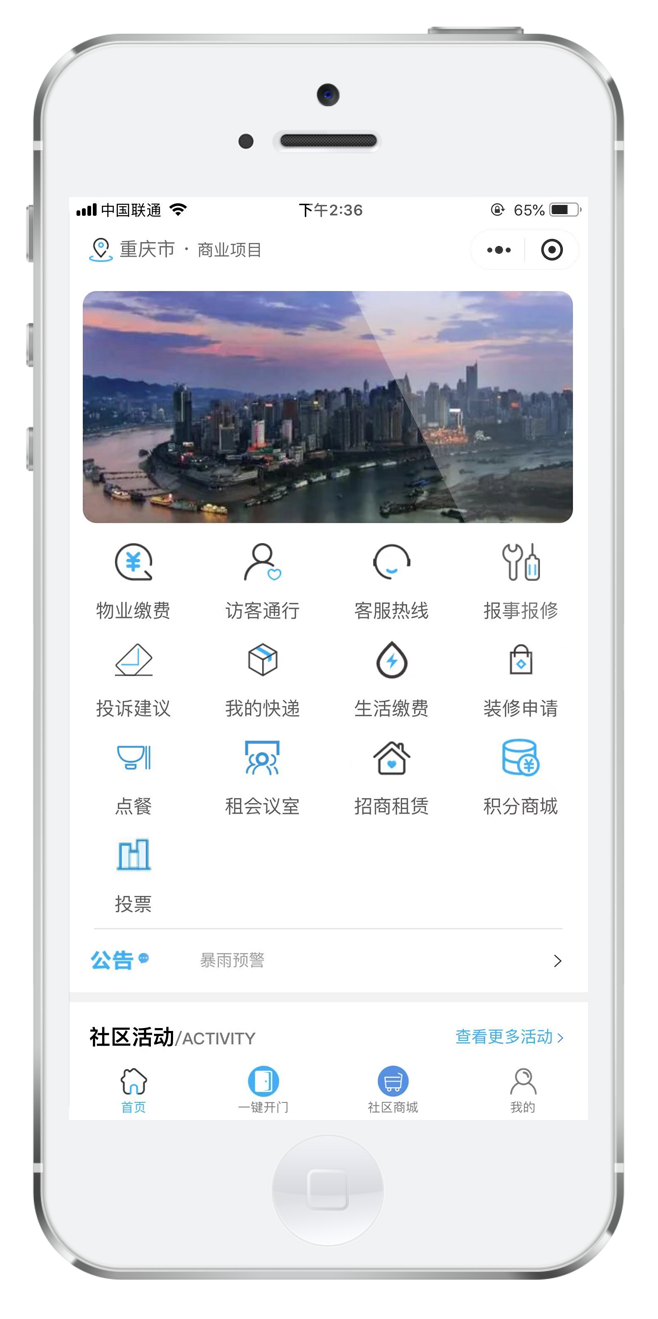Open the city skyline banner
Screen dimensions: 658x1319
(327, 407)
